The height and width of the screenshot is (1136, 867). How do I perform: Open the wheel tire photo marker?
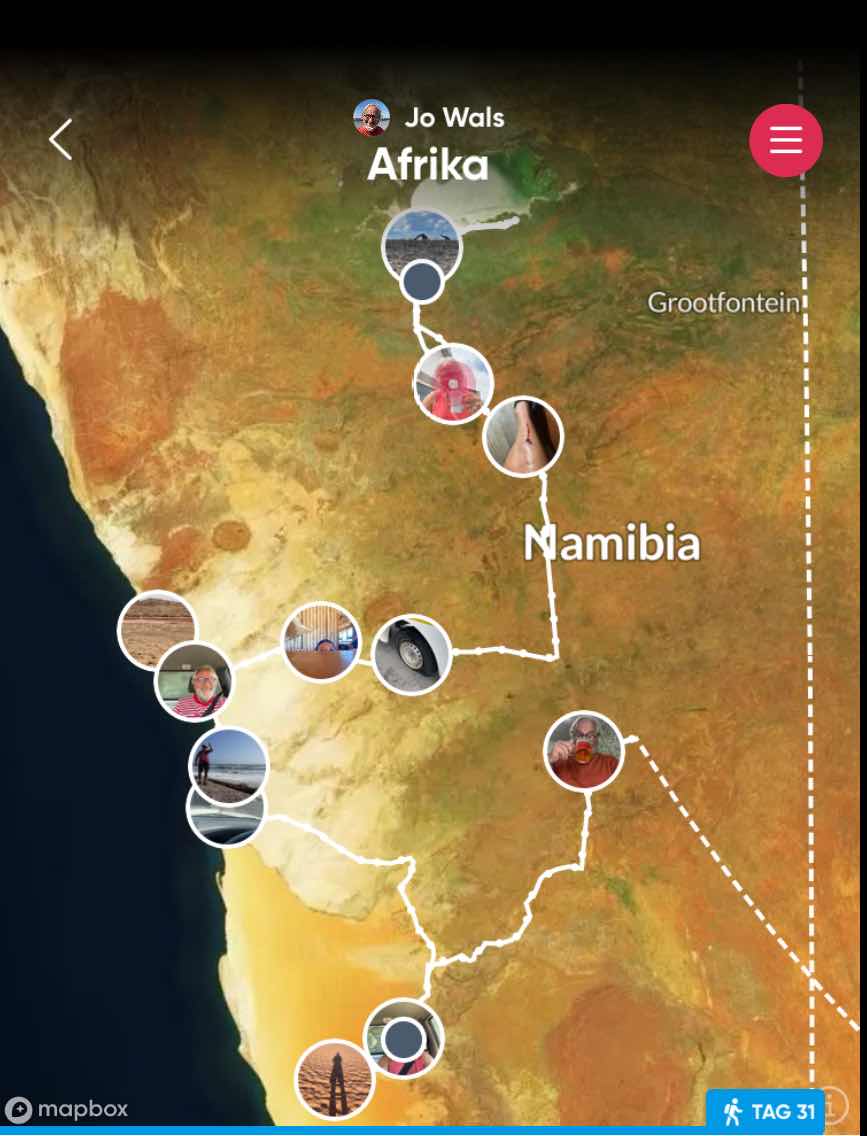[x=411, y=654]
